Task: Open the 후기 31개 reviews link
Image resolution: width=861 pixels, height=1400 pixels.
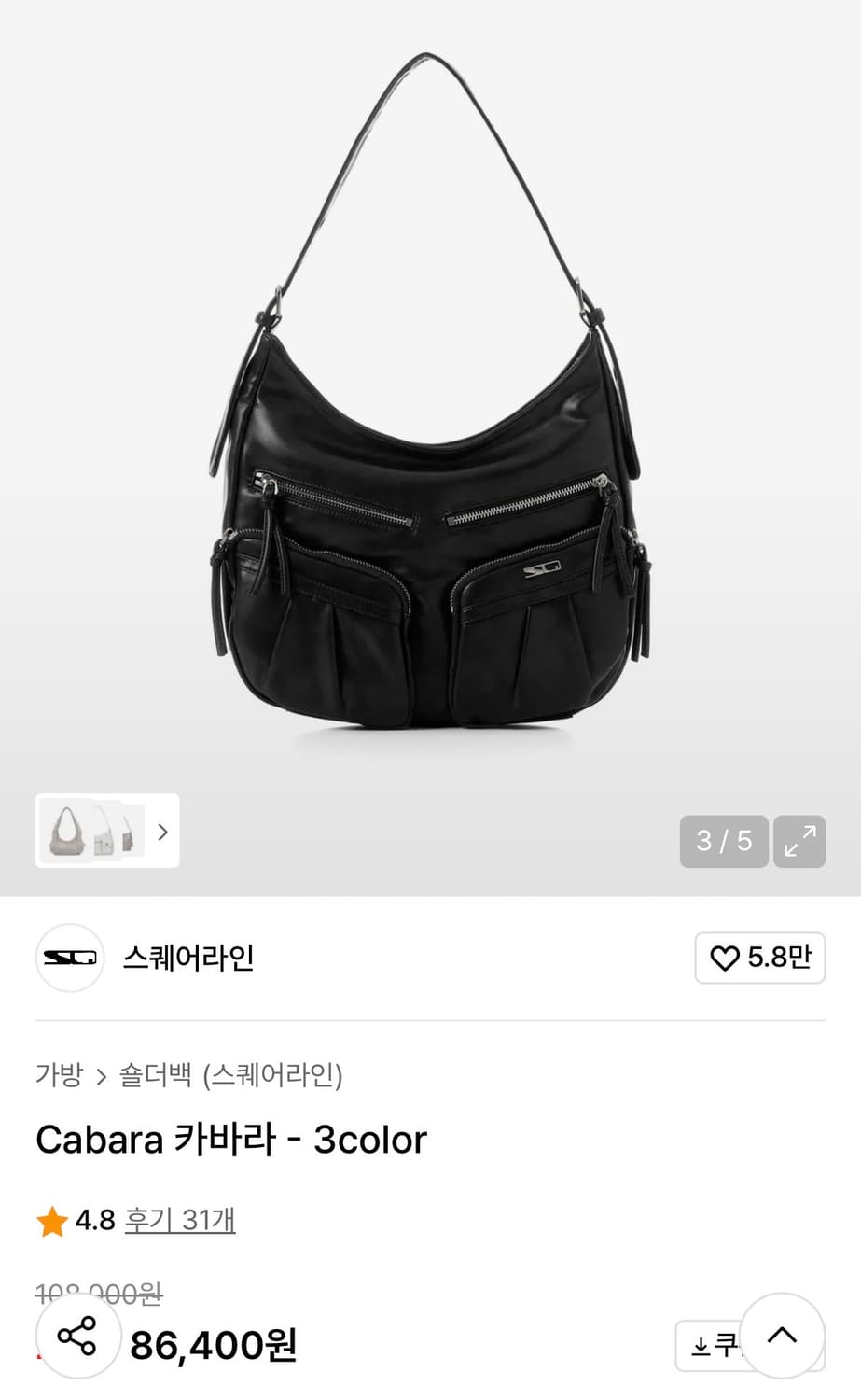Action: (178, 1219)
